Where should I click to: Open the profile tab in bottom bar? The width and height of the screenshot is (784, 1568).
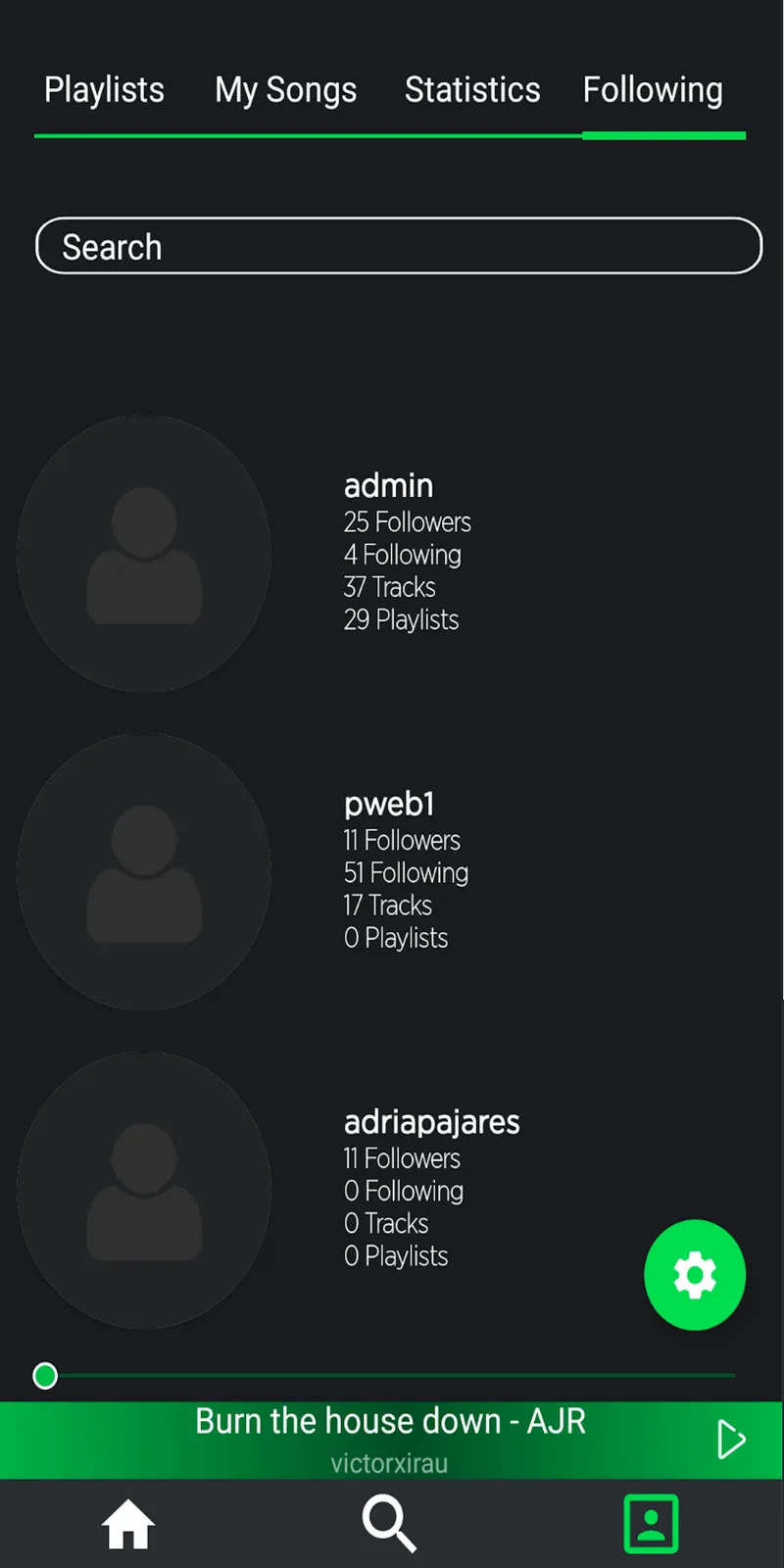(652, 1524)
